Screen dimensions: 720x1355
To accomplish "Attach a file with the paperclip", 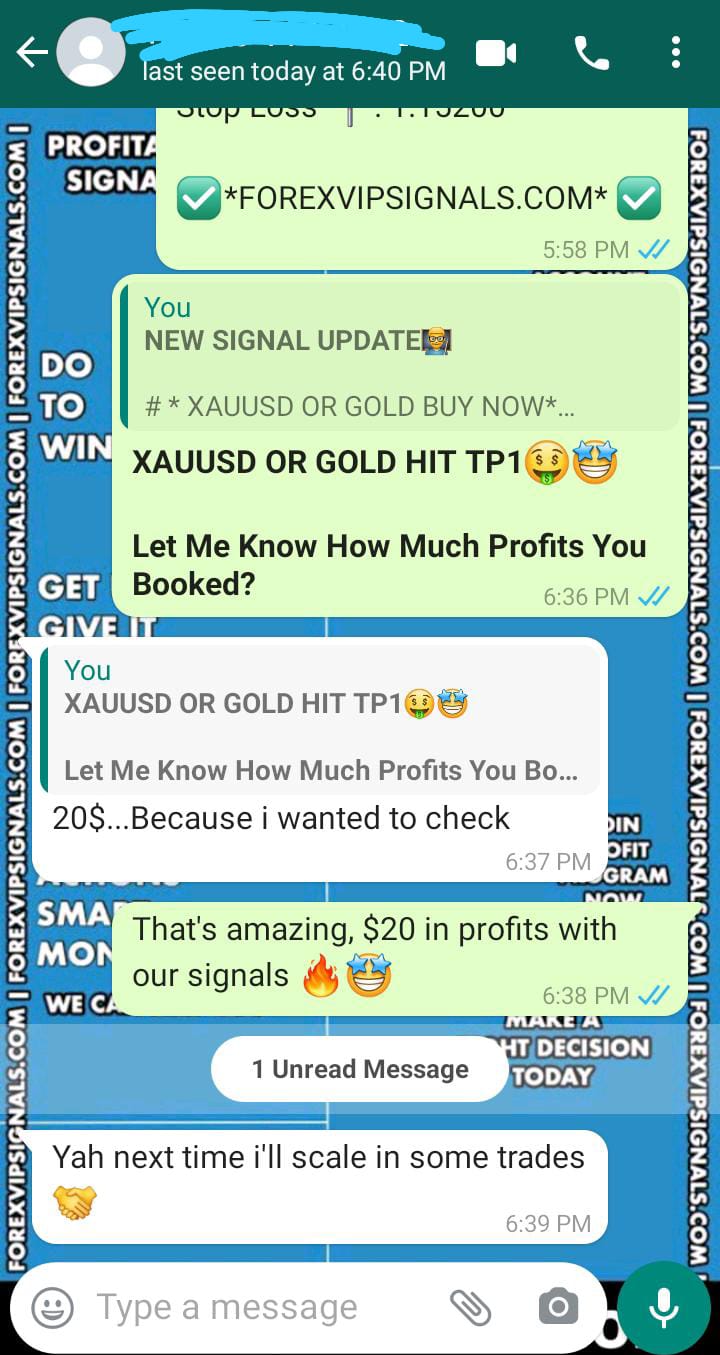I will [x=470, y=1307].
